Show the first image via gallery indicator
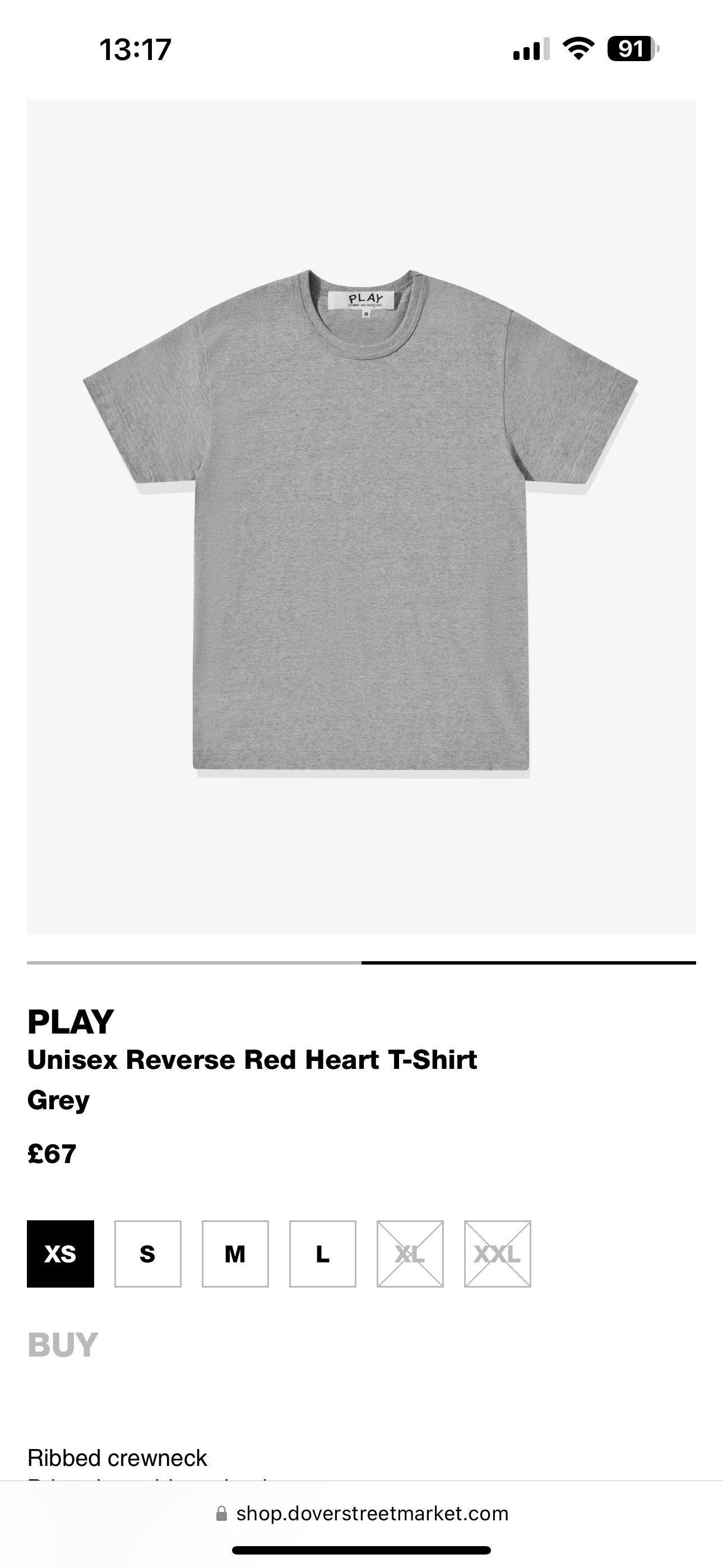723x1568 pixels. (x=193, y=963)
